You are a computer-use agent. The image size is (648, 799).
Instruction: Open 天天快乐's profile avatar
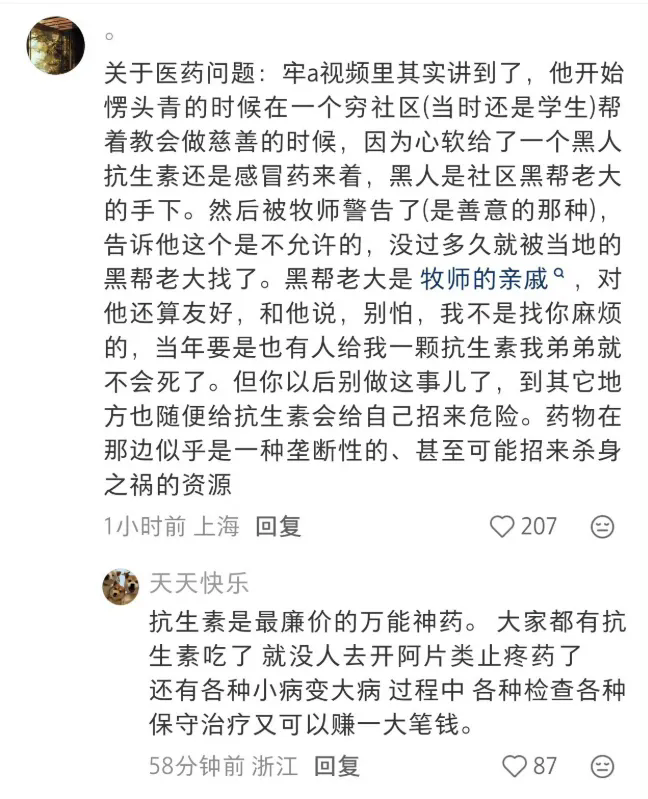tap(121, 585)
